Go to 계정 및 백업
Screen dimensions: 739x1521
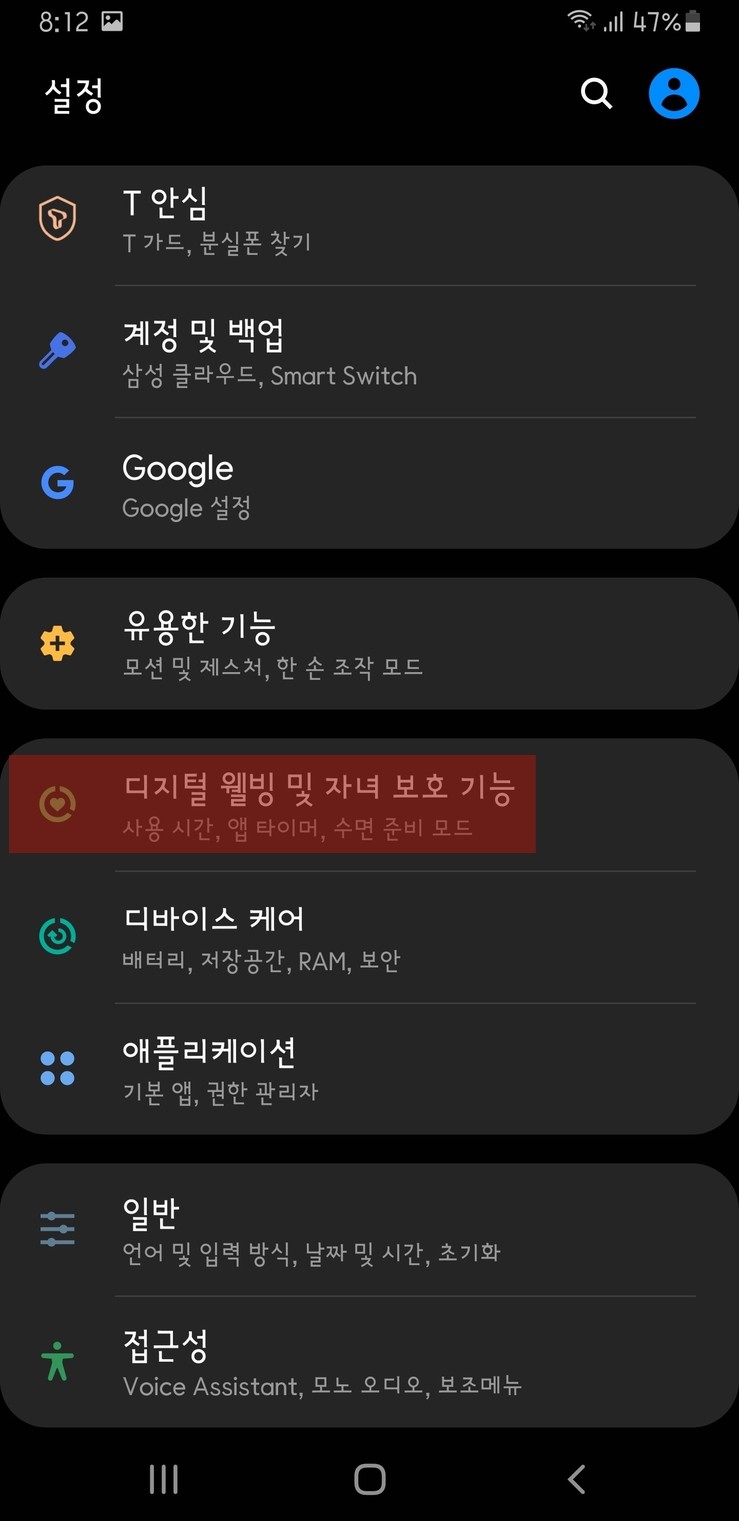click(369, 352)
